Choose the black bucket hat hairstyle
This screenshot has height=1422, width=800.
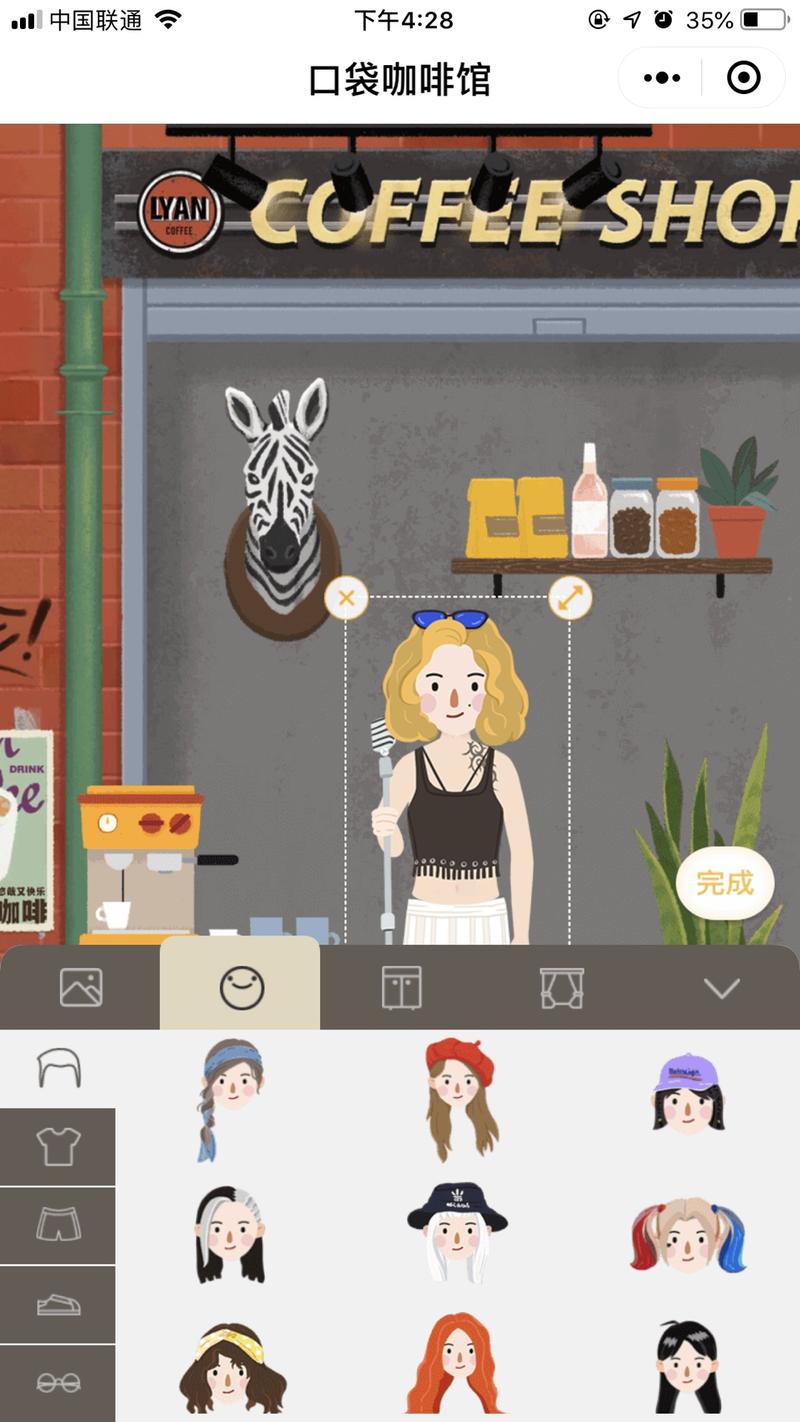pyautogui.click(x=456, y=1232)
